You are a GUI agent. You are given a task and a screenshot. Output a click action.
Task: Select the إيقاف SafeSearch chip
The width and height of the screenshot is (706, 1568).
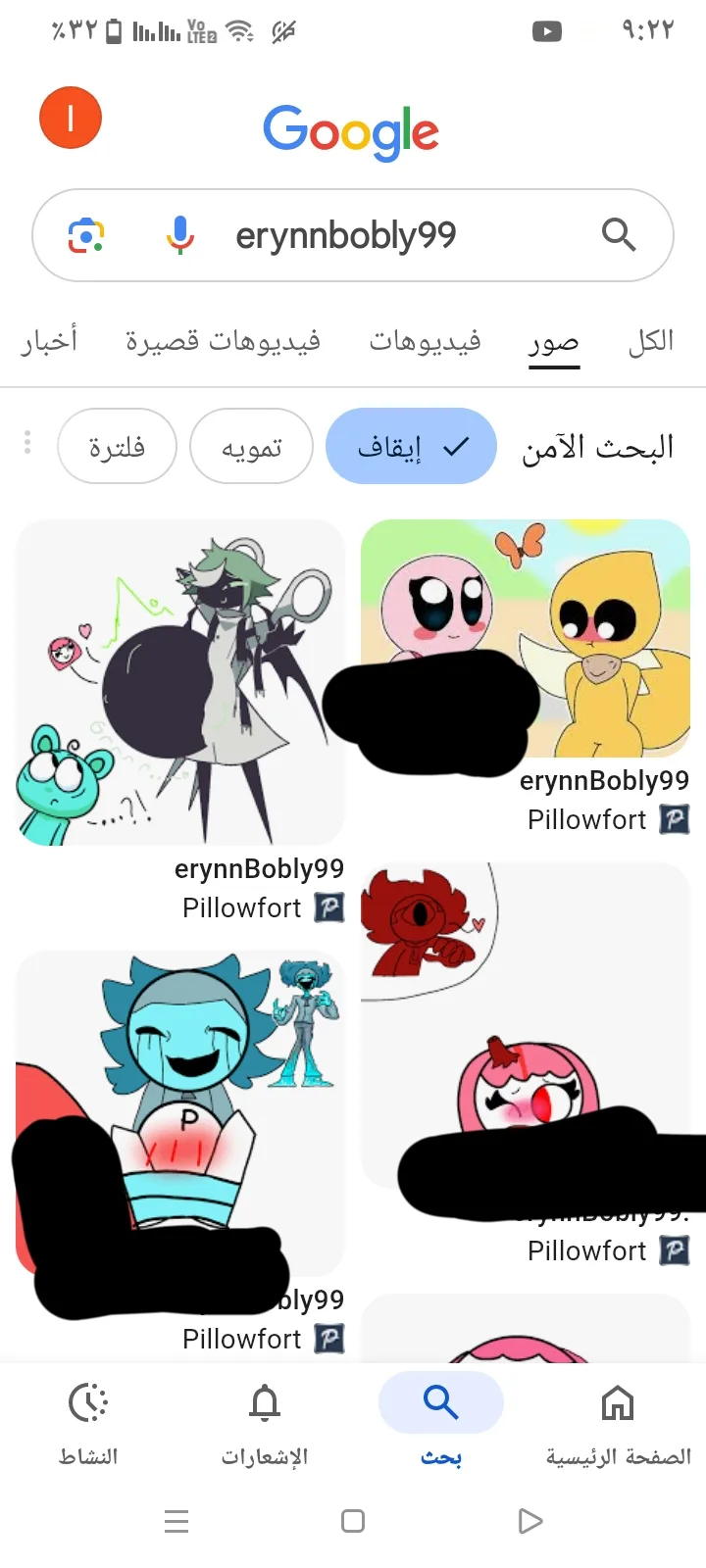pyautogui.click(x=412, y=447)
